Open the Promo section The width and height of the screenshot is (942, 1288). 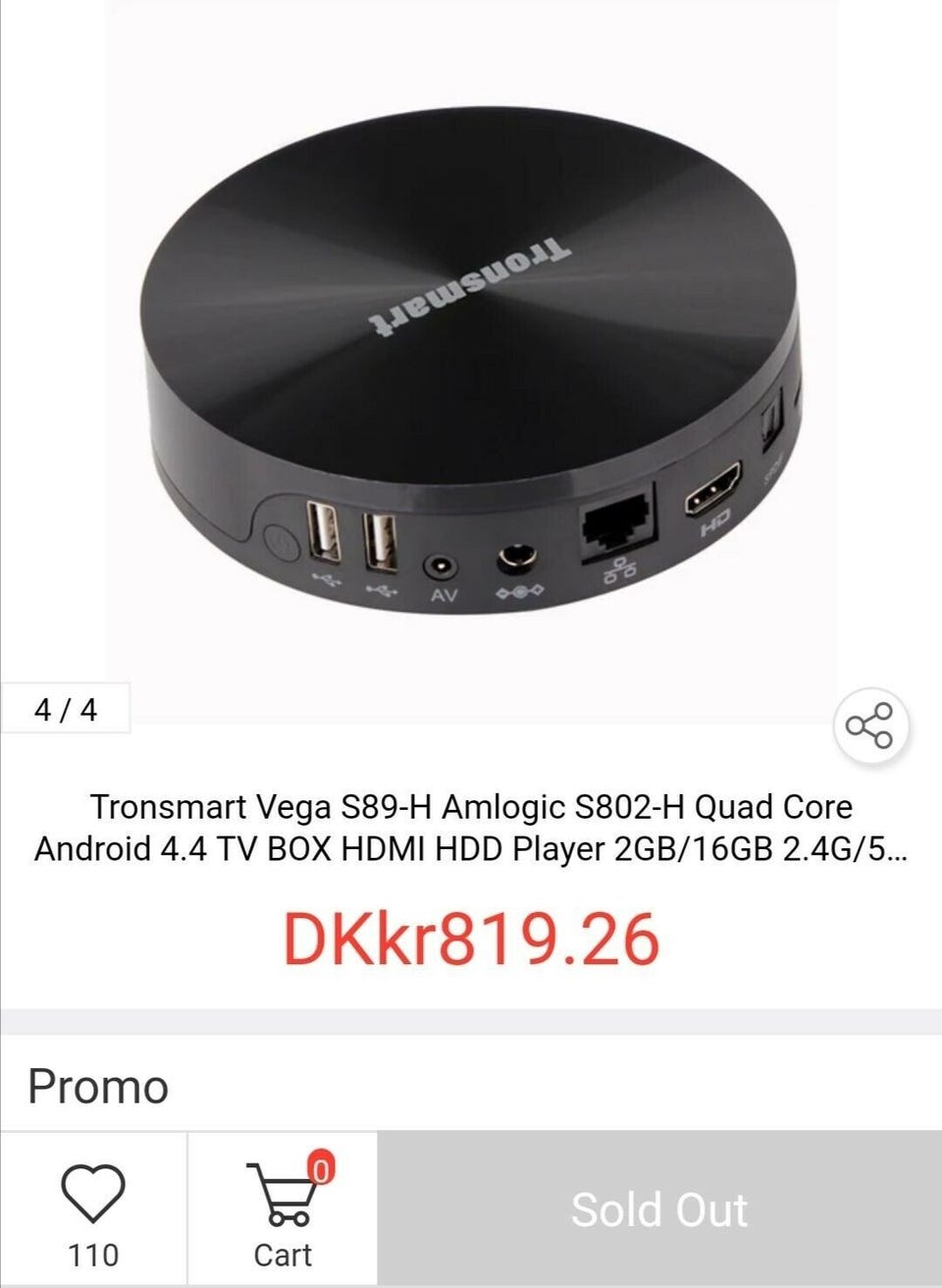(x=98, y=1087)
